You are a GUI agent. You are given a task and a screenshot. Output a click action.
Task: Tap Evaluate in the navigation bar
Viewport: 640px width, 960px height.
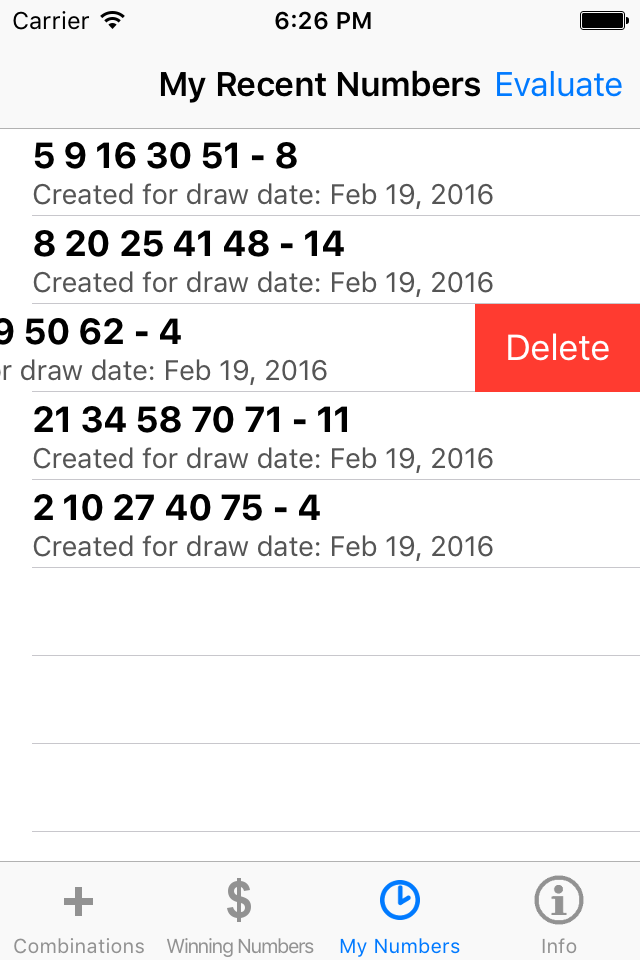(x=559, y=84)
